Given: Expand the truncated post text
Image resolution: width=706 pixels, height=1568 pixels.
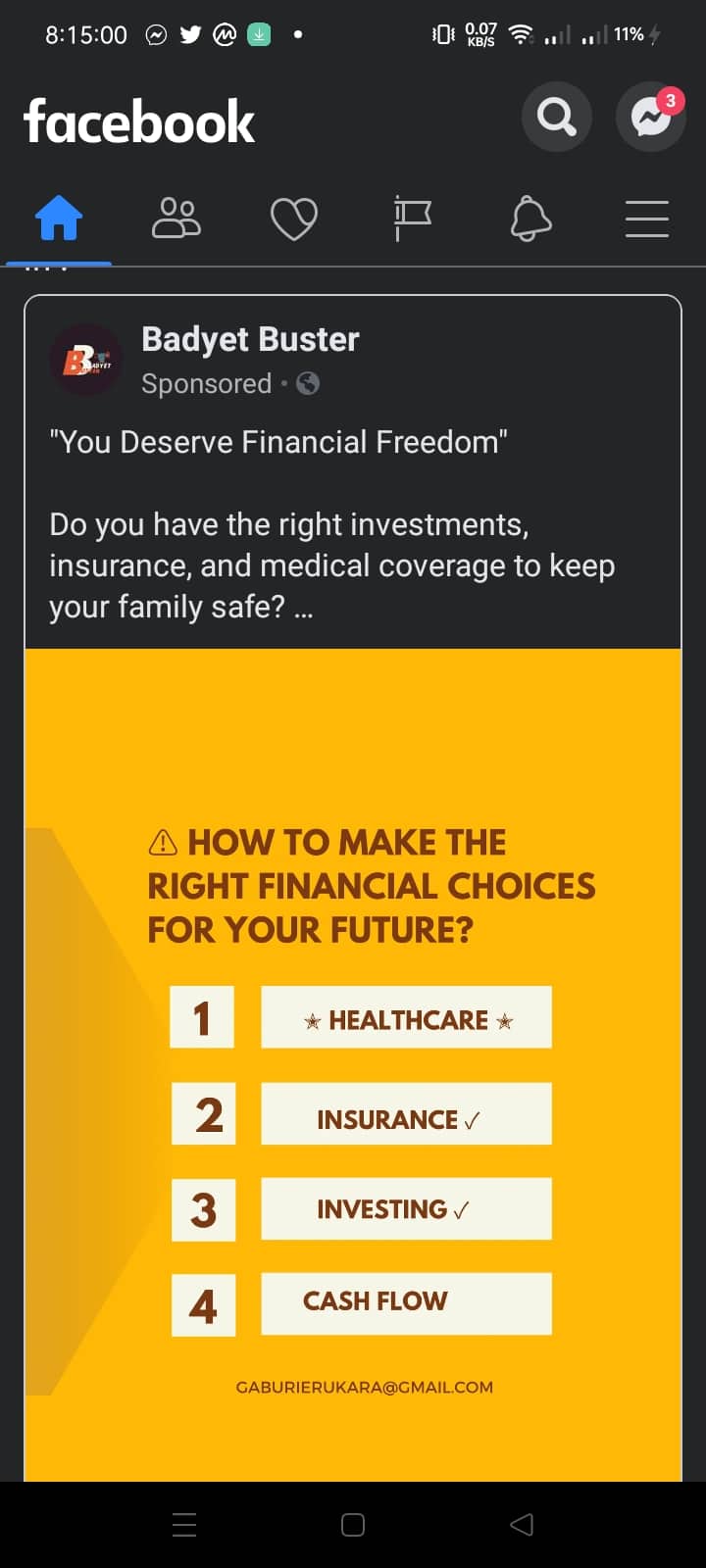Looking at the screenshot, I should pos(303,608).
